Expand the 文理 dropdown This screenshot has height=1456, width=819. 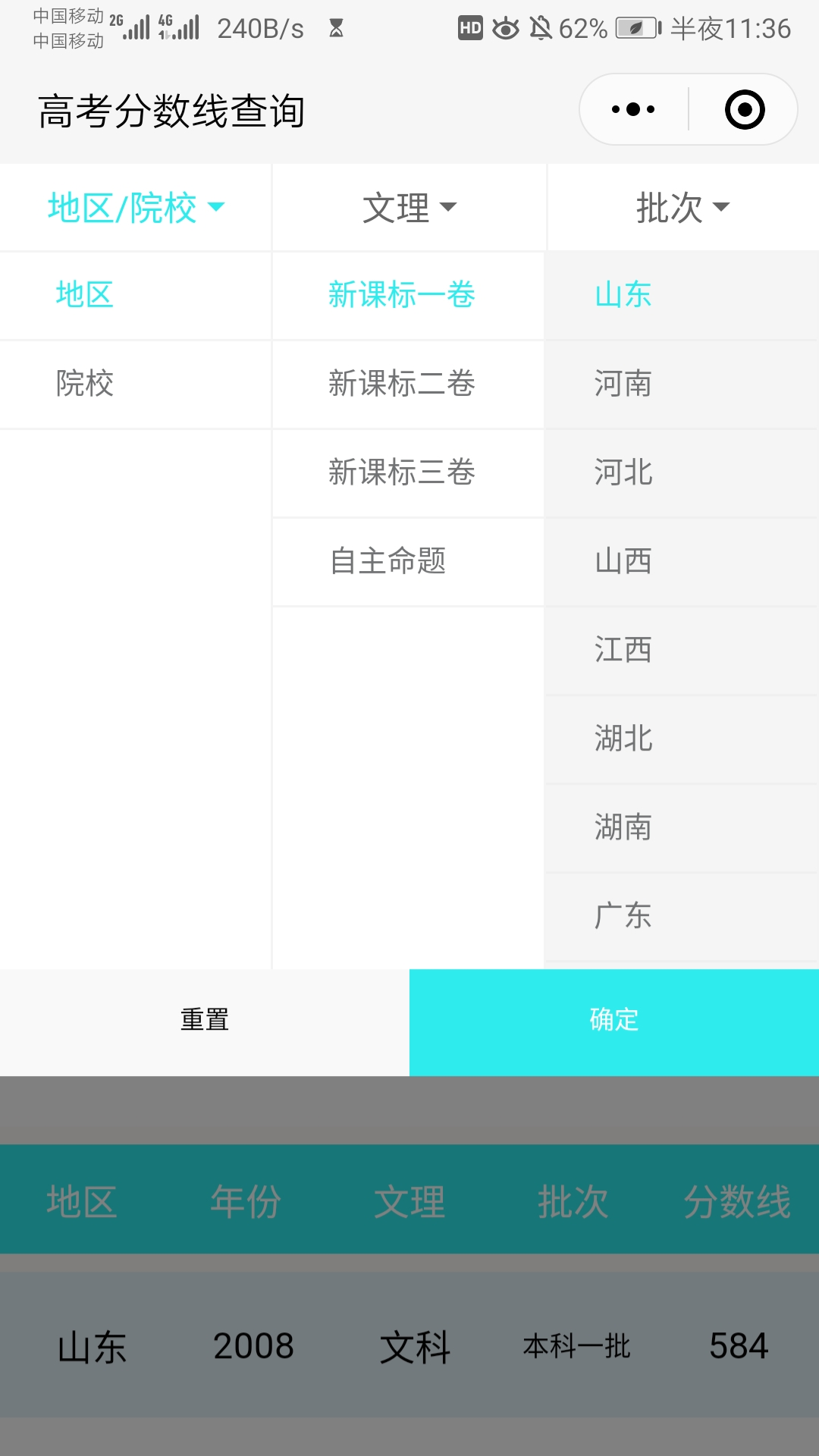[x=409, y=207]
